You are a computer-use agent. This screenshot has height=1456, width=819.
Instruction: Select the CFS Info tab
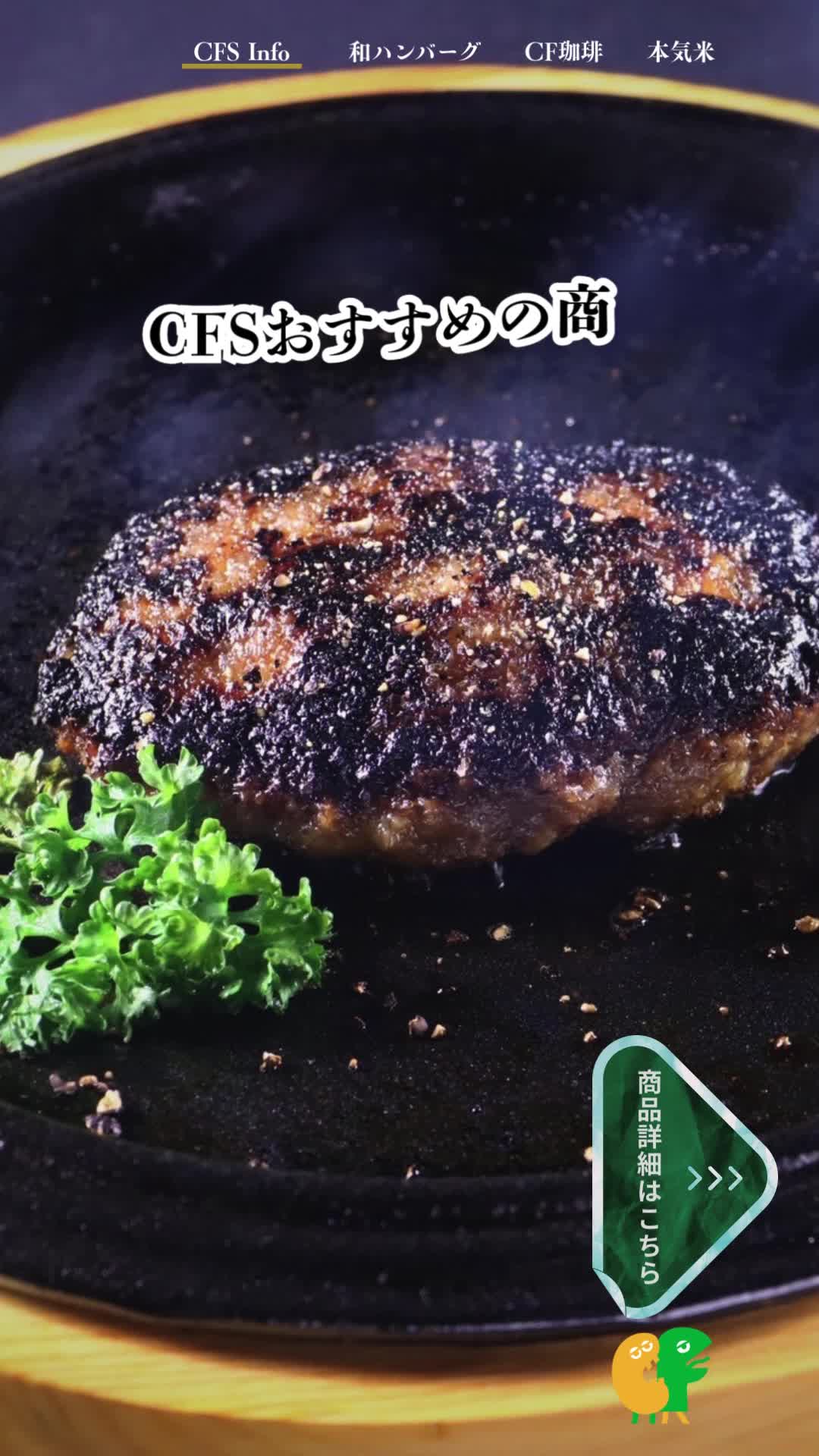coord(241,52)
